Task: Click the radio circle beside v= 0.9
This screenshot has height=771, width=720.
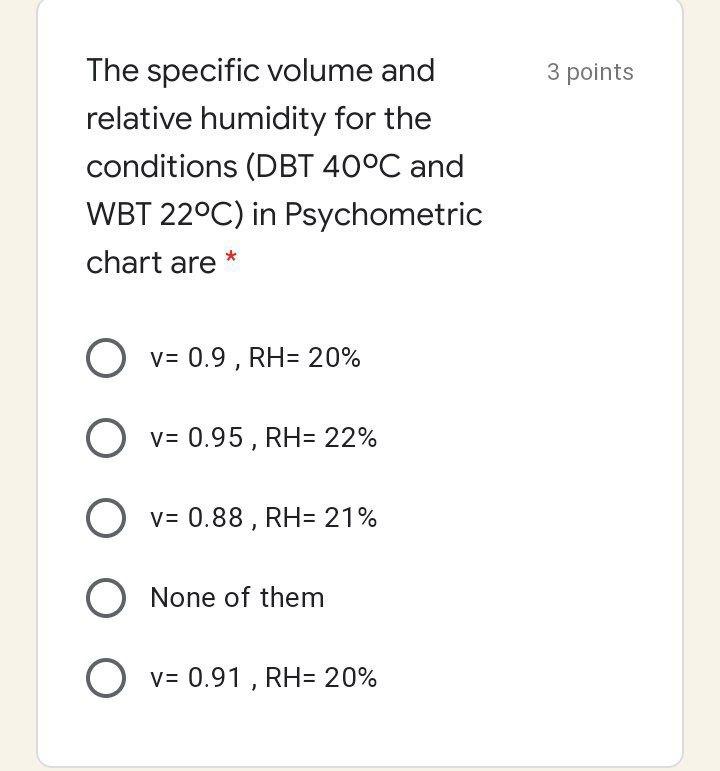Action: click(x=106, y=358)
